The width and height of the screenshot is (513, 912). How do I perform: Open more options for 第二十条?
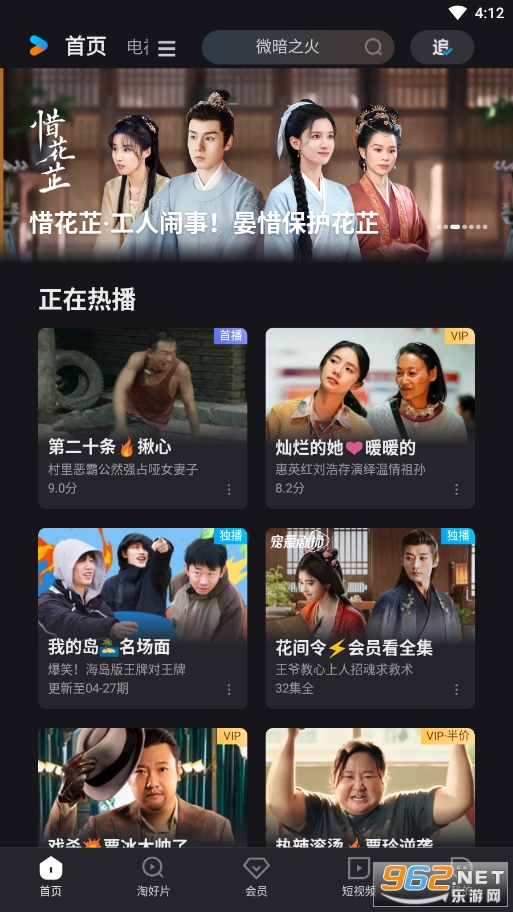point(229,490)
